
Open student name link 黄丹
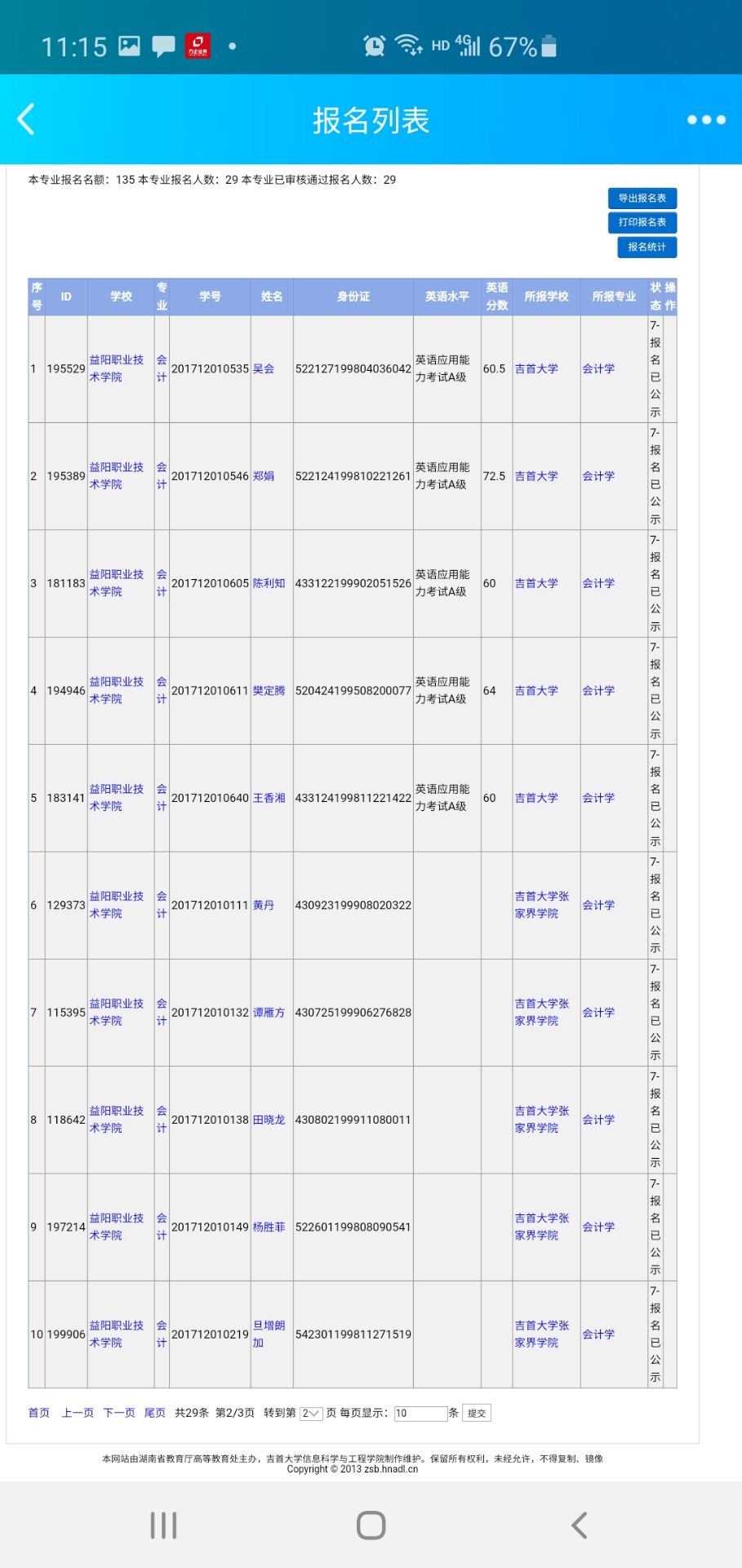(x=264, y=905)
